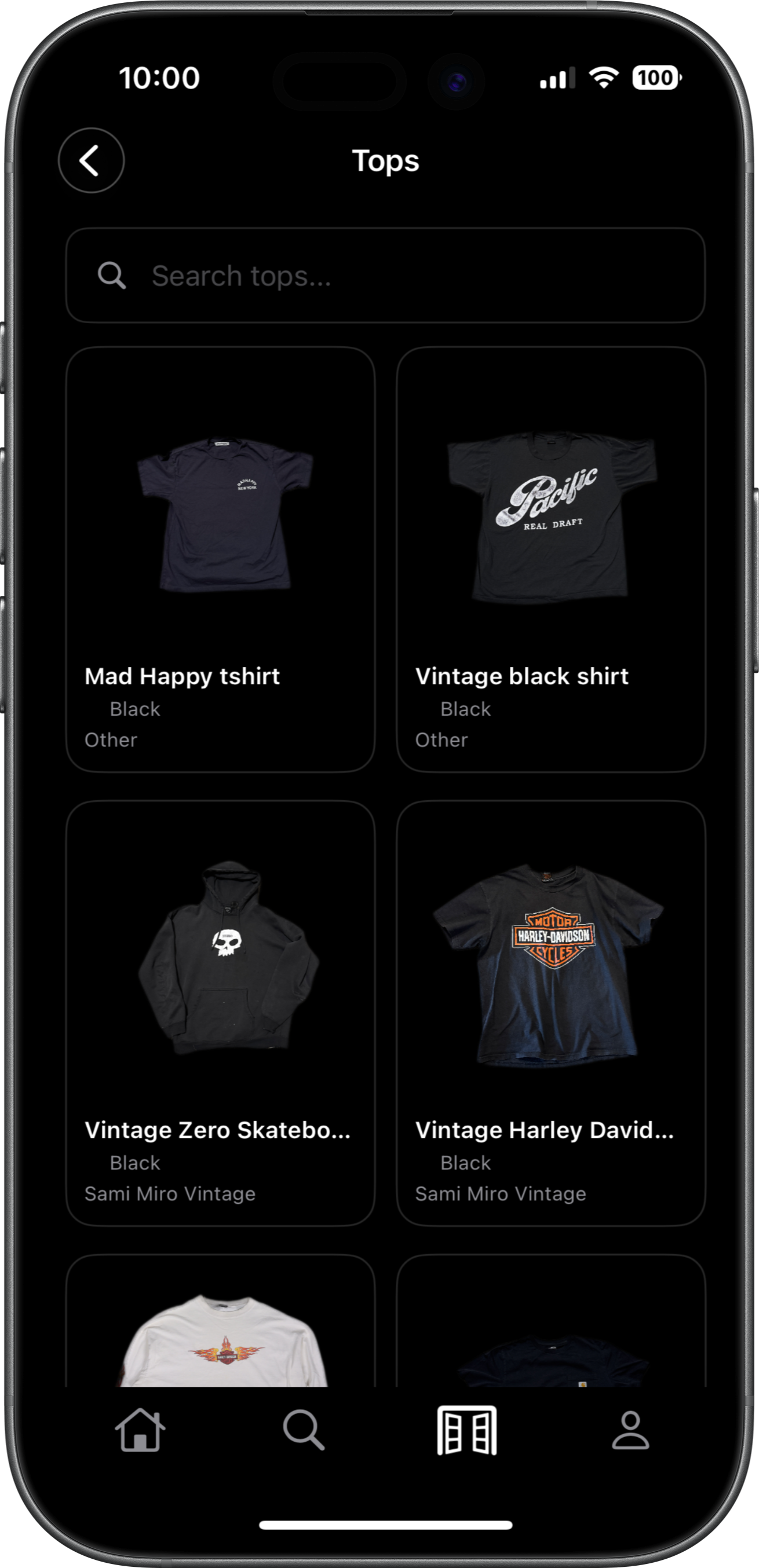The width and height of the screenshot is (759, 1568).
Task: Select the Tops page title
Action: click(x=385, y=160)
